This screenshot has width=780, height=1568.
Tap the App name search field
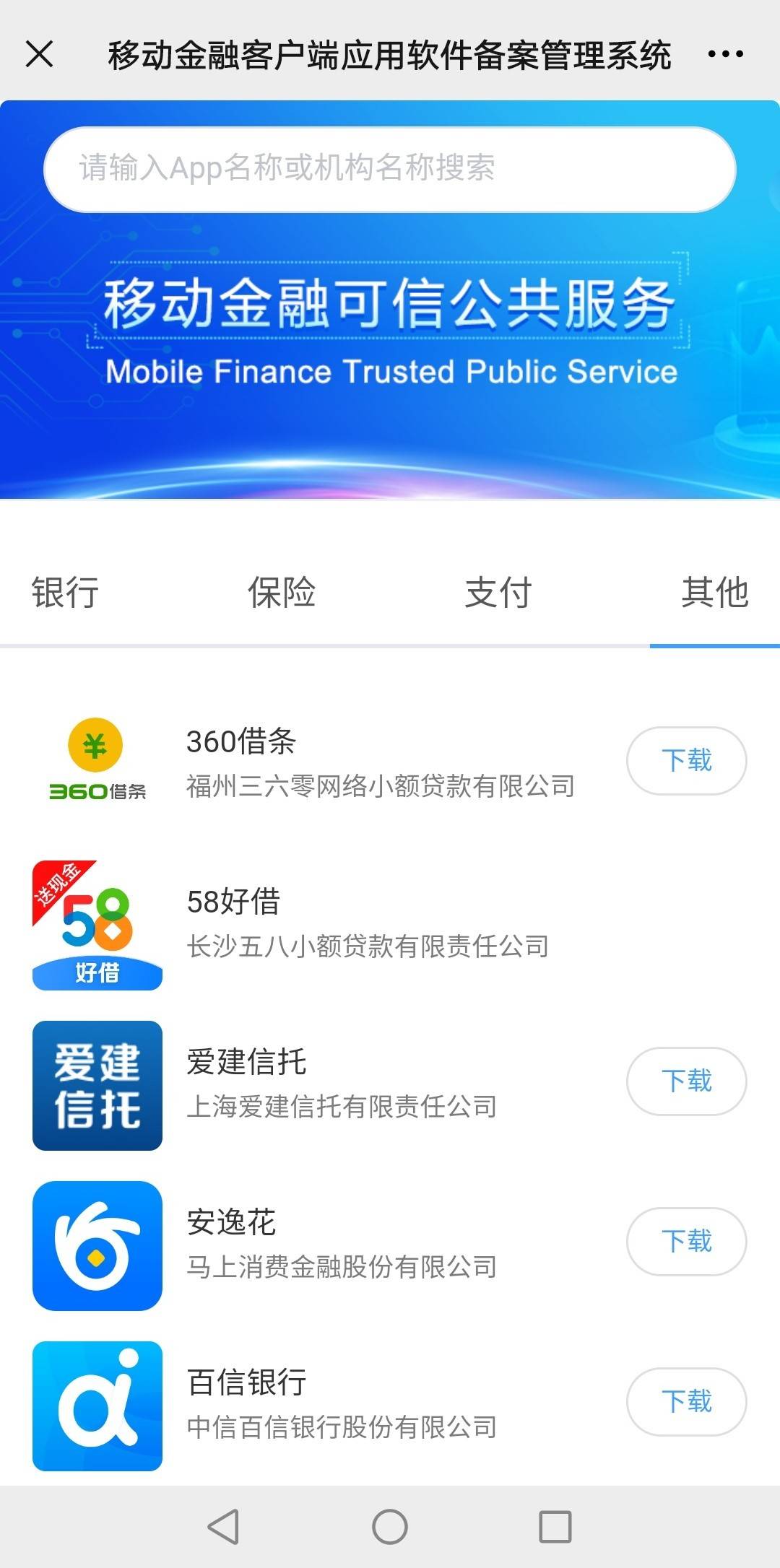point(390,169)
